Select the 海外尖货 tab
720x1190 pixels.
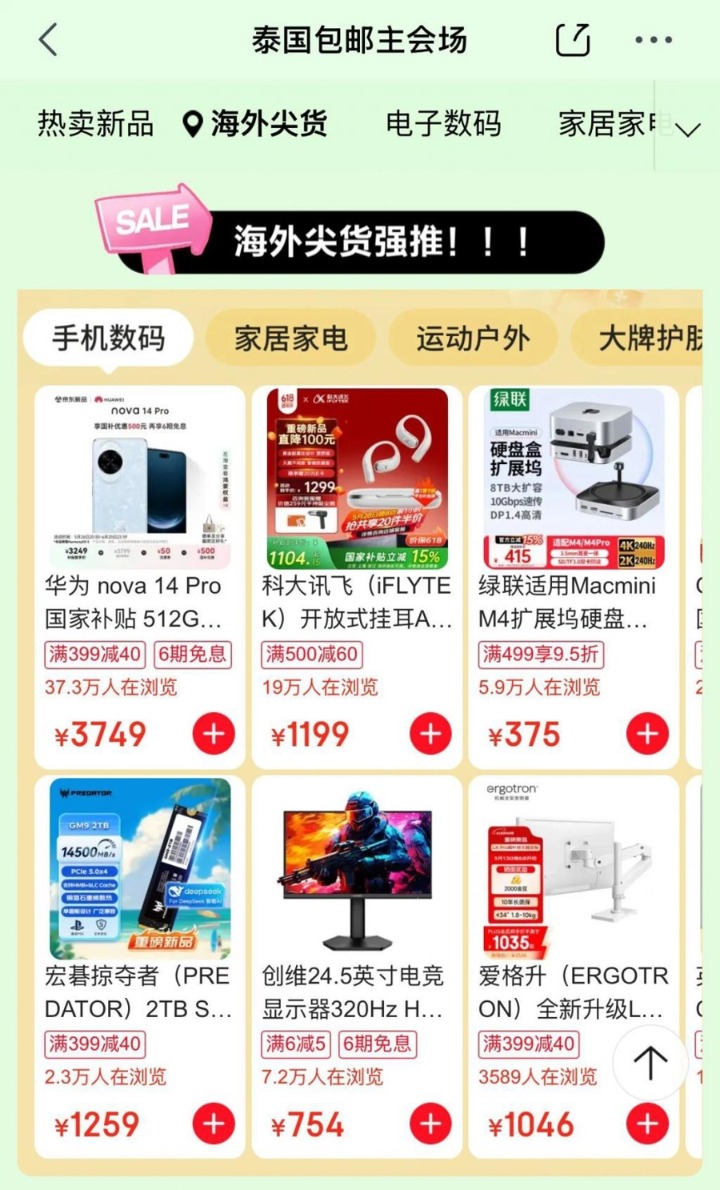coord(256,124)
